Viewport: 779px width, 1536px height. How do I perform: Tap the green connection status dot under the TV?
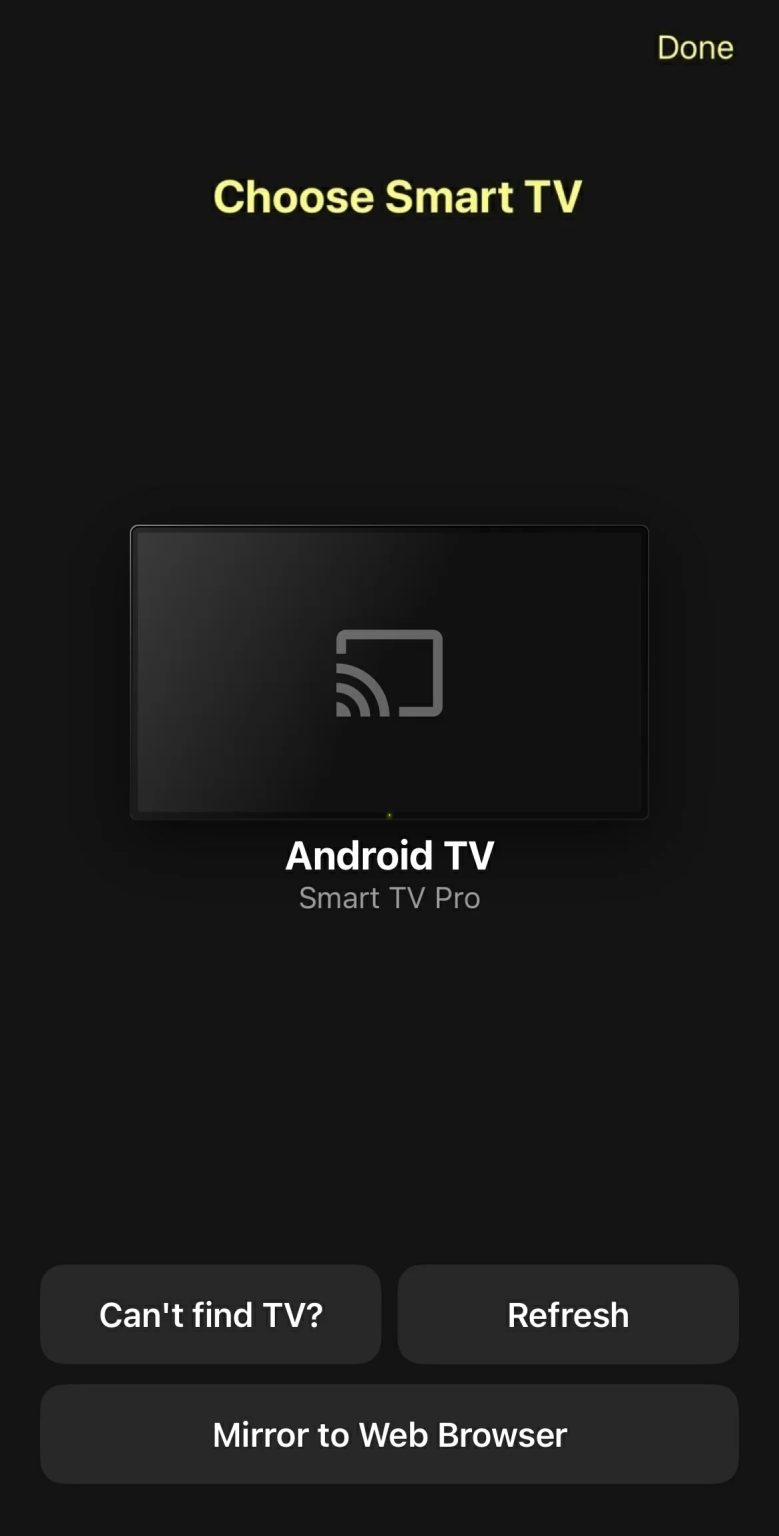pyautogui.click(x=389, y=816)
